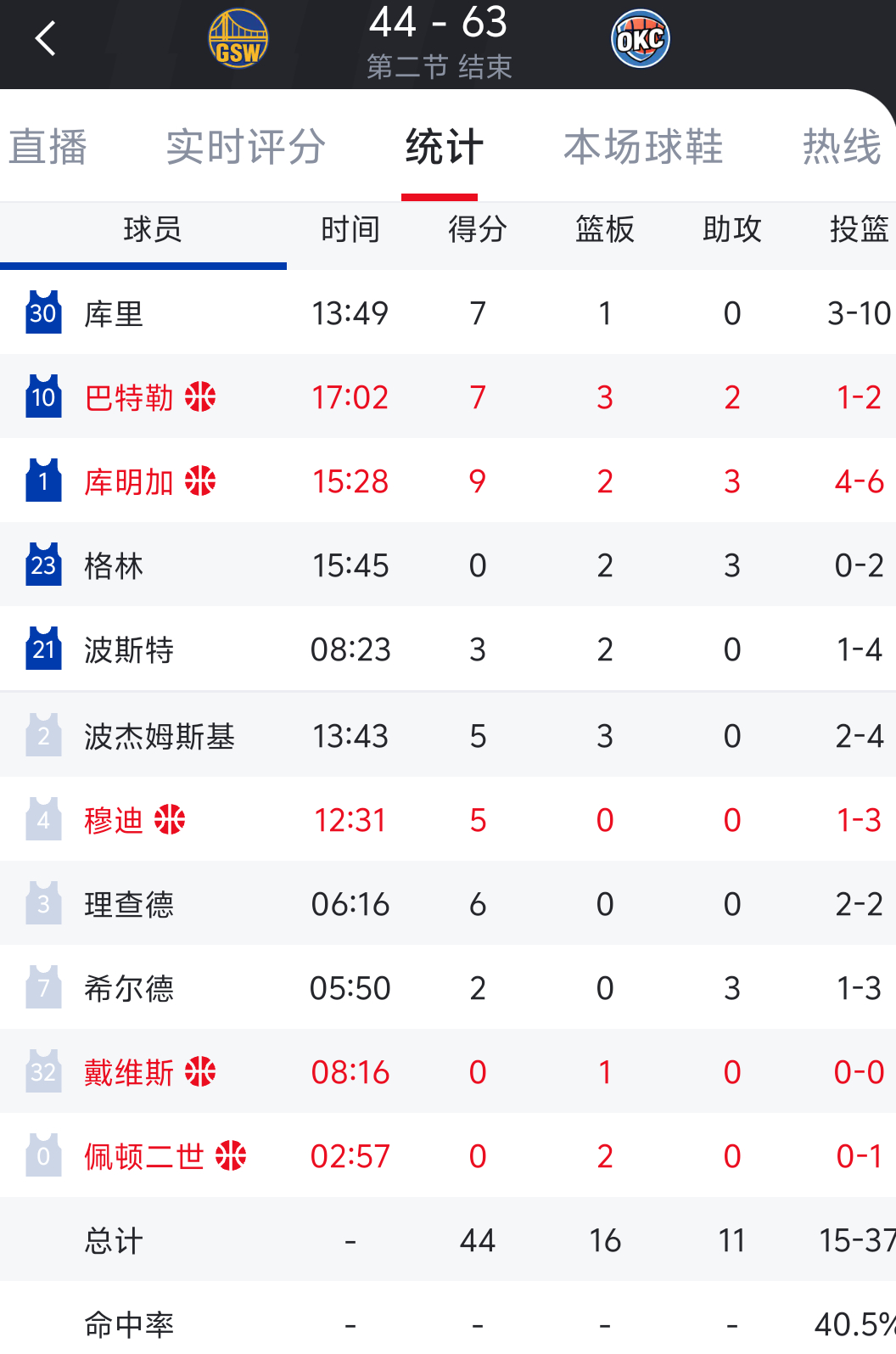Select the number 23 jersey icon for 格林
896x1354 pixels.
point(42,565)
